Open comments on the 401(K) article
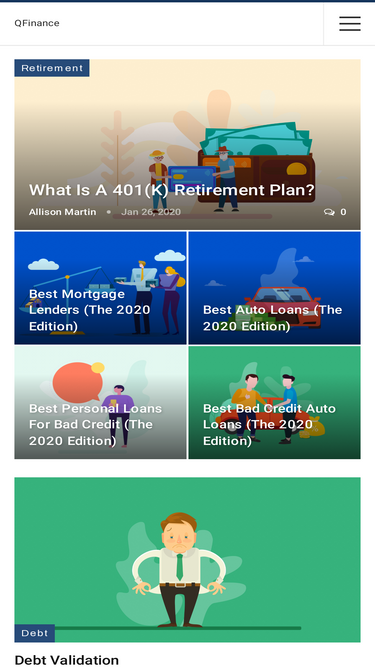Image resolution: width=375 pixels, height=667 pixels. [335, 212]
